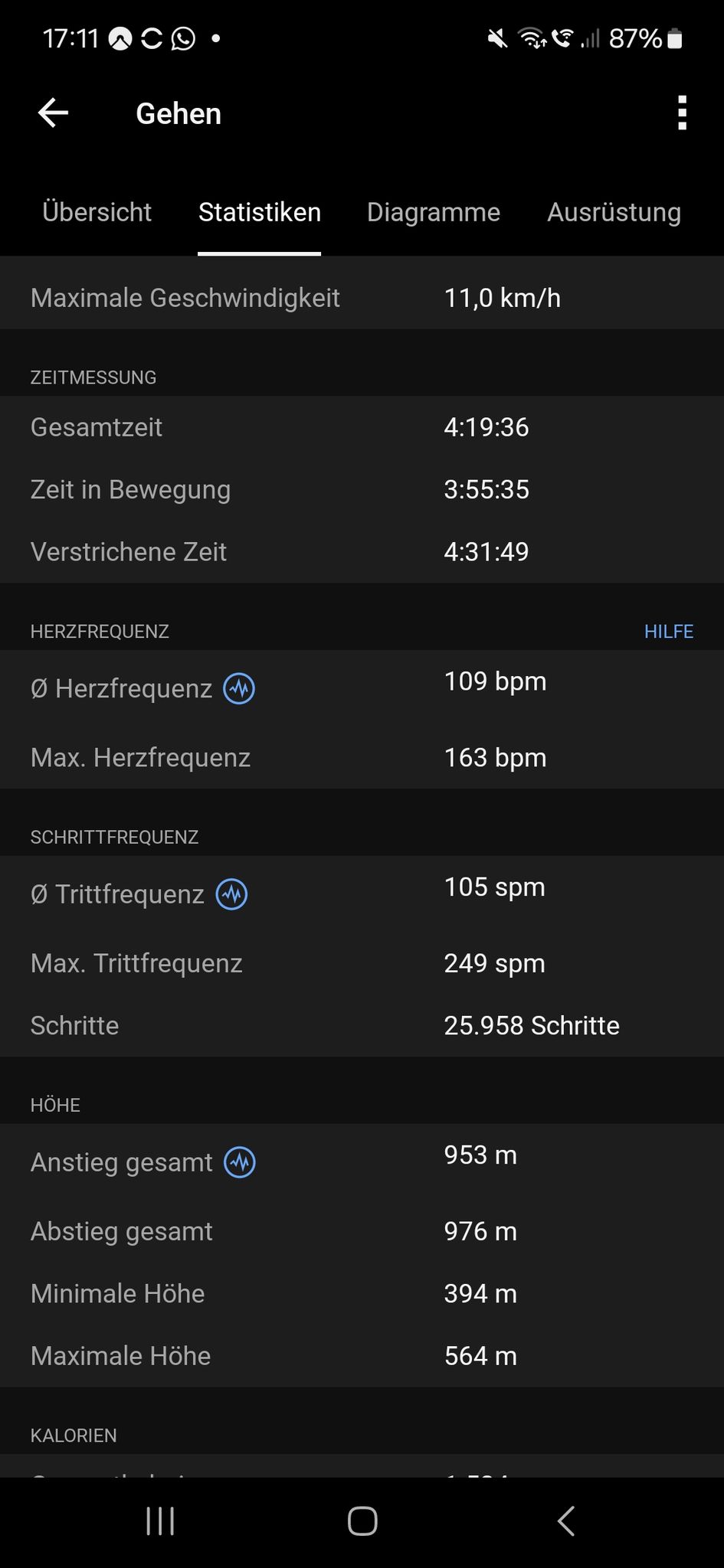Open recent apps from the navigation bar
The width and height of the screenshot is (724, 1568).
160,1521
